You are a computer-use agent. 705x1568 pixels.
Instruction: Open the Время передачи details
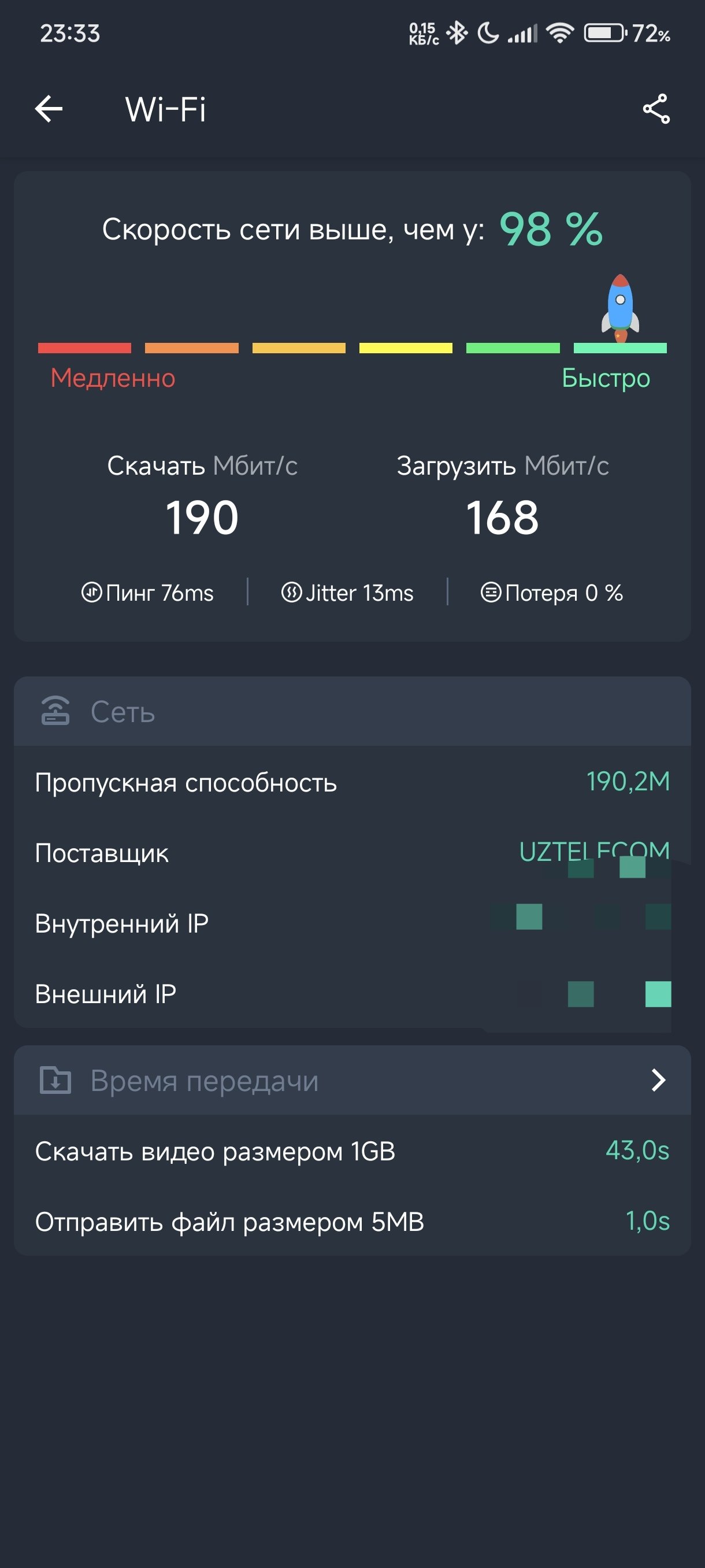click(x=658, y=1080)
